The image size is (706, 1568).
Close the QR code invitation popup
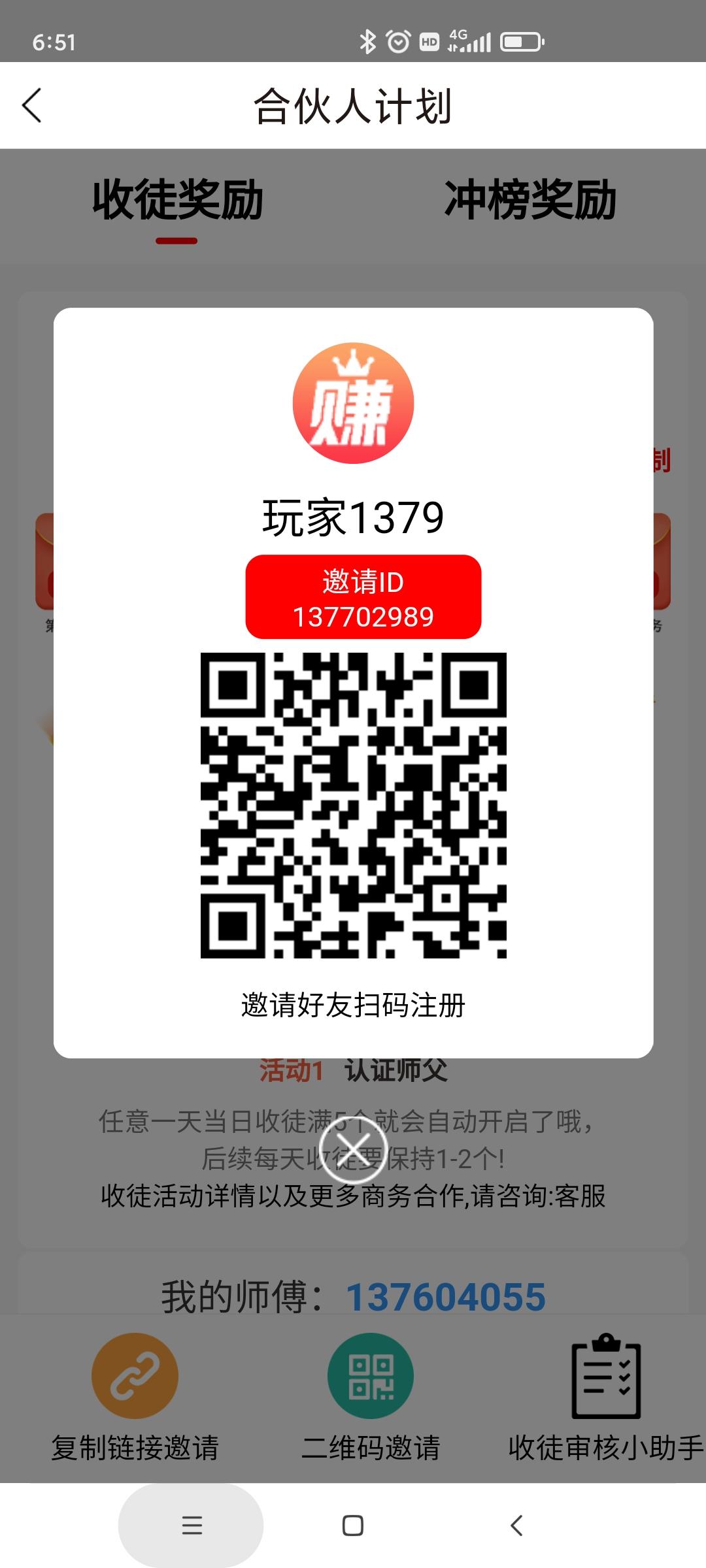(x=354, y=1149)
